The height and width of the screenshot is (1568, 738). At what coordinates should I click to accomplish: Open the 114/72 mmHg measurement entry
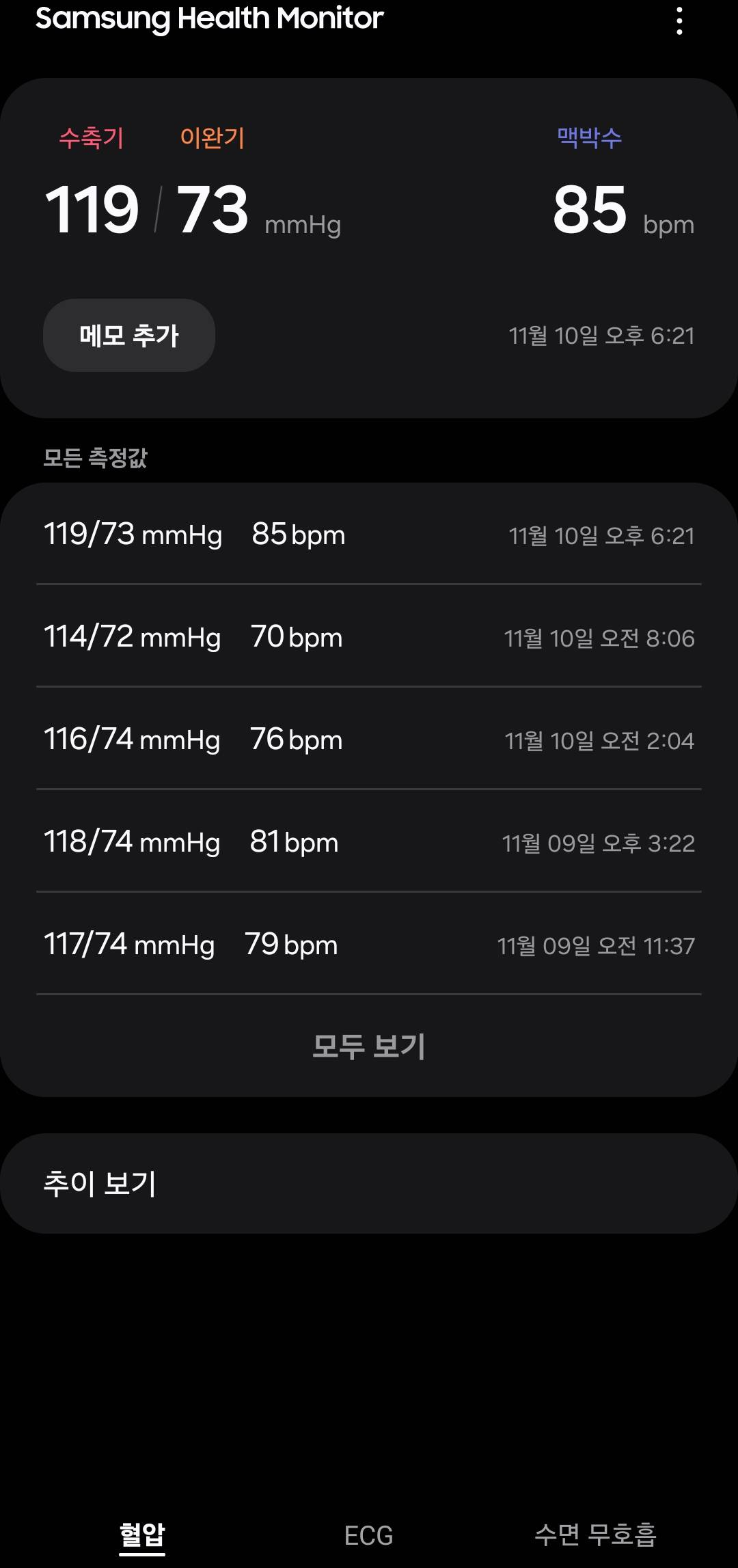tap(369, 637)
